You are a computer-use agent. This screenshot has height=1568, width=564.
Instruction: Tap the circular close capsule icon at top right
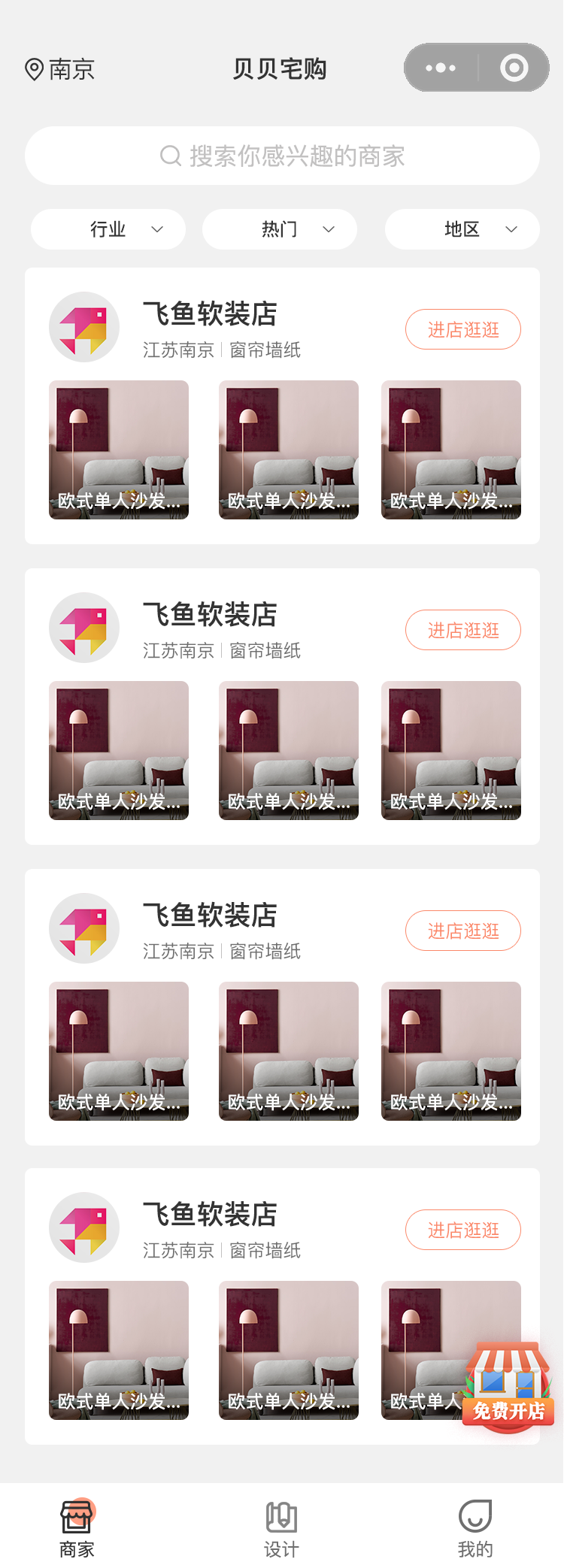(x=514, y=67)
